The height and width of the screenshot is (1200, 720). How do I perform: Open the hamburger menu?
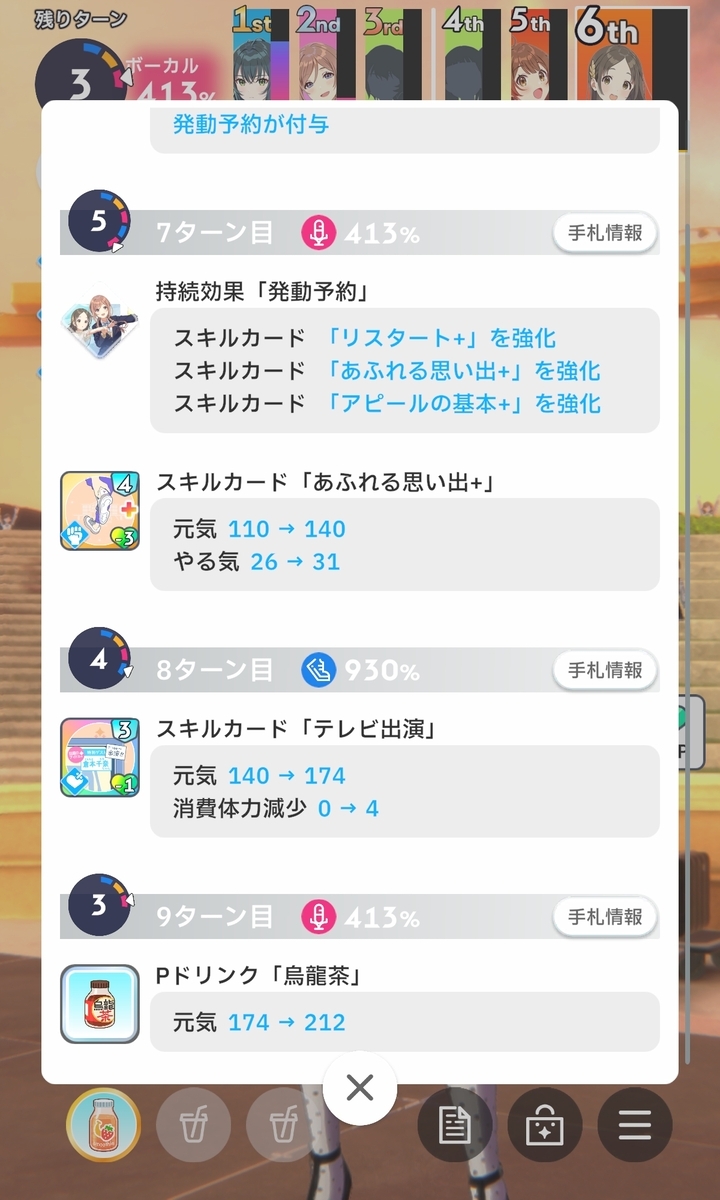pyautogui.click(x=635, y=1125)
